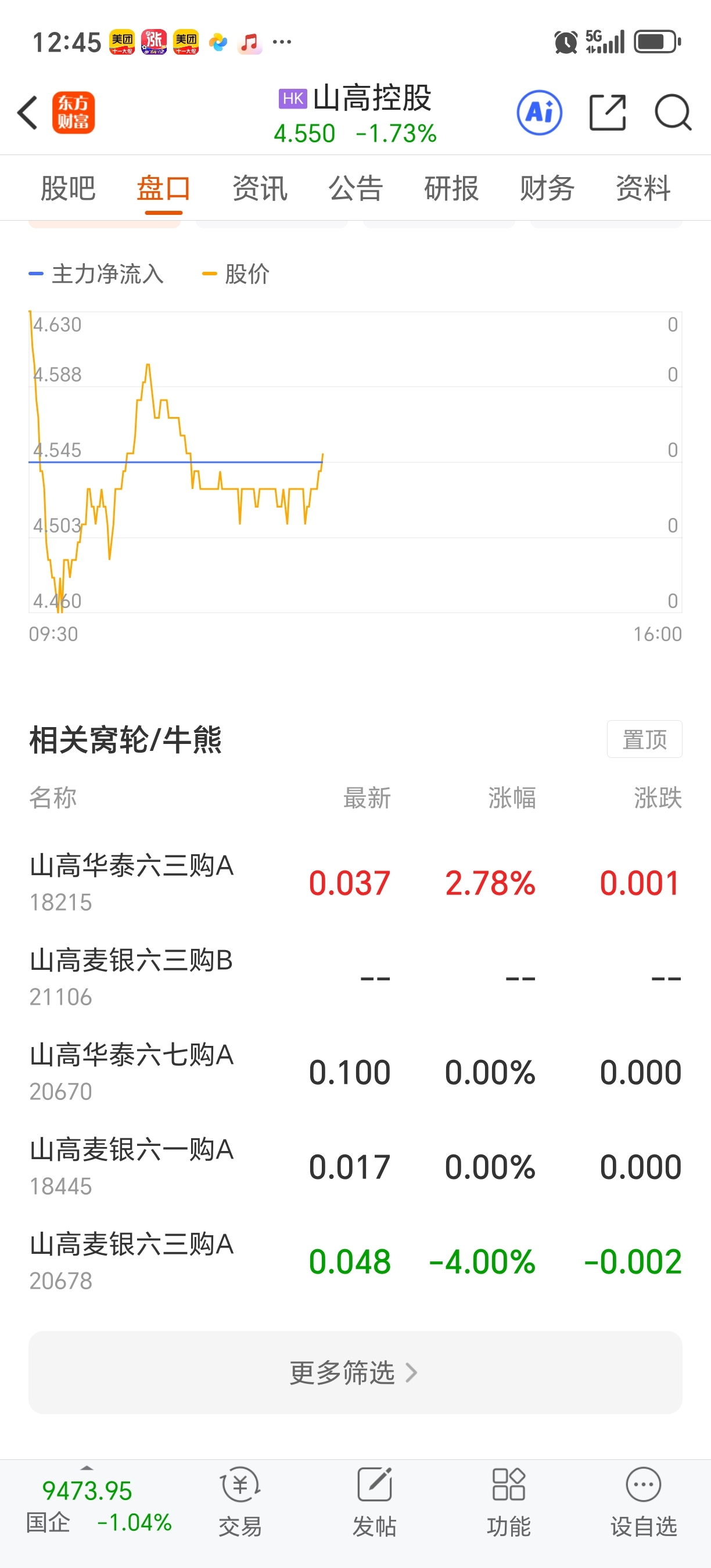711x1568 pixels.
Task: Go back using the top-left arrow
Action: (28, 113)
